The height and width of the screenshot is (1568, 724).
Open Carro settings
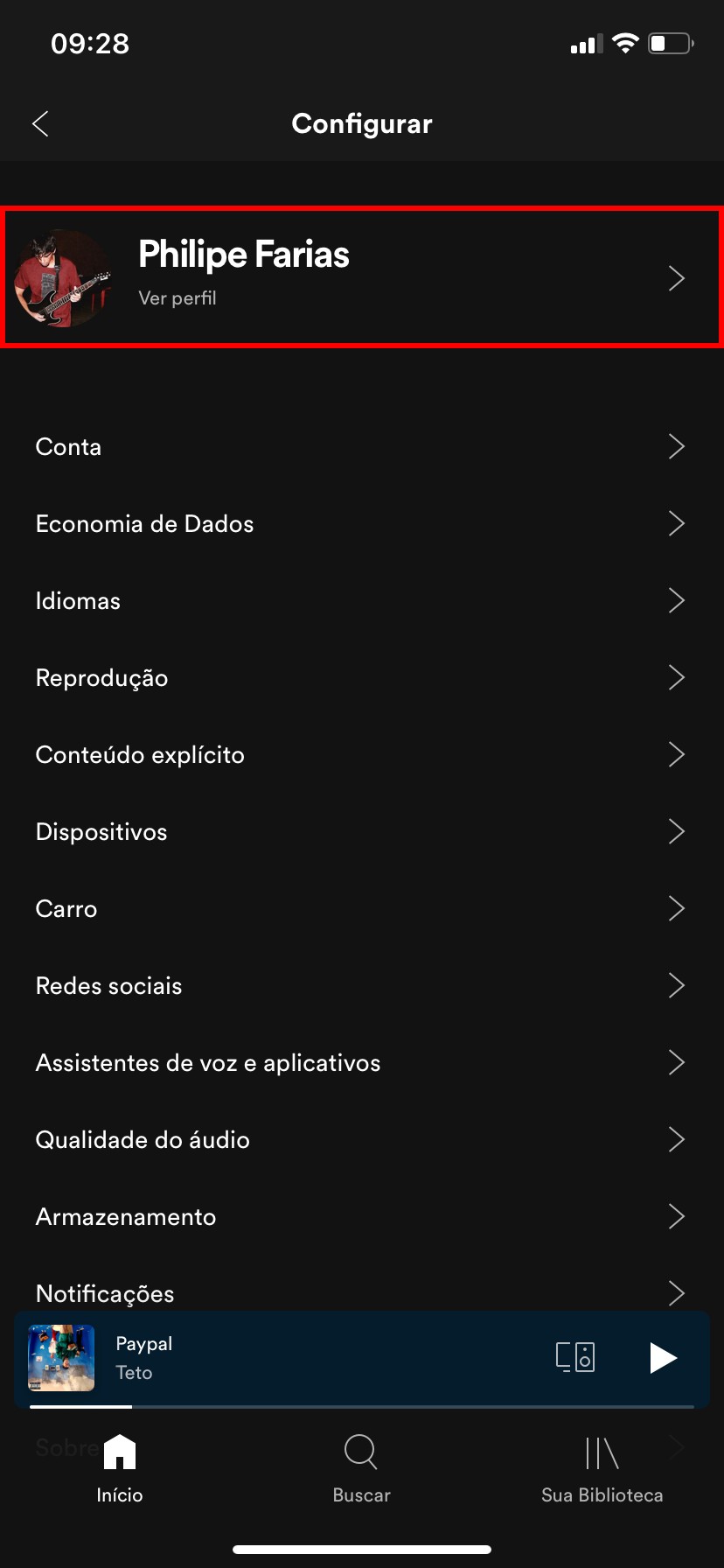click(x=361, y=909)
